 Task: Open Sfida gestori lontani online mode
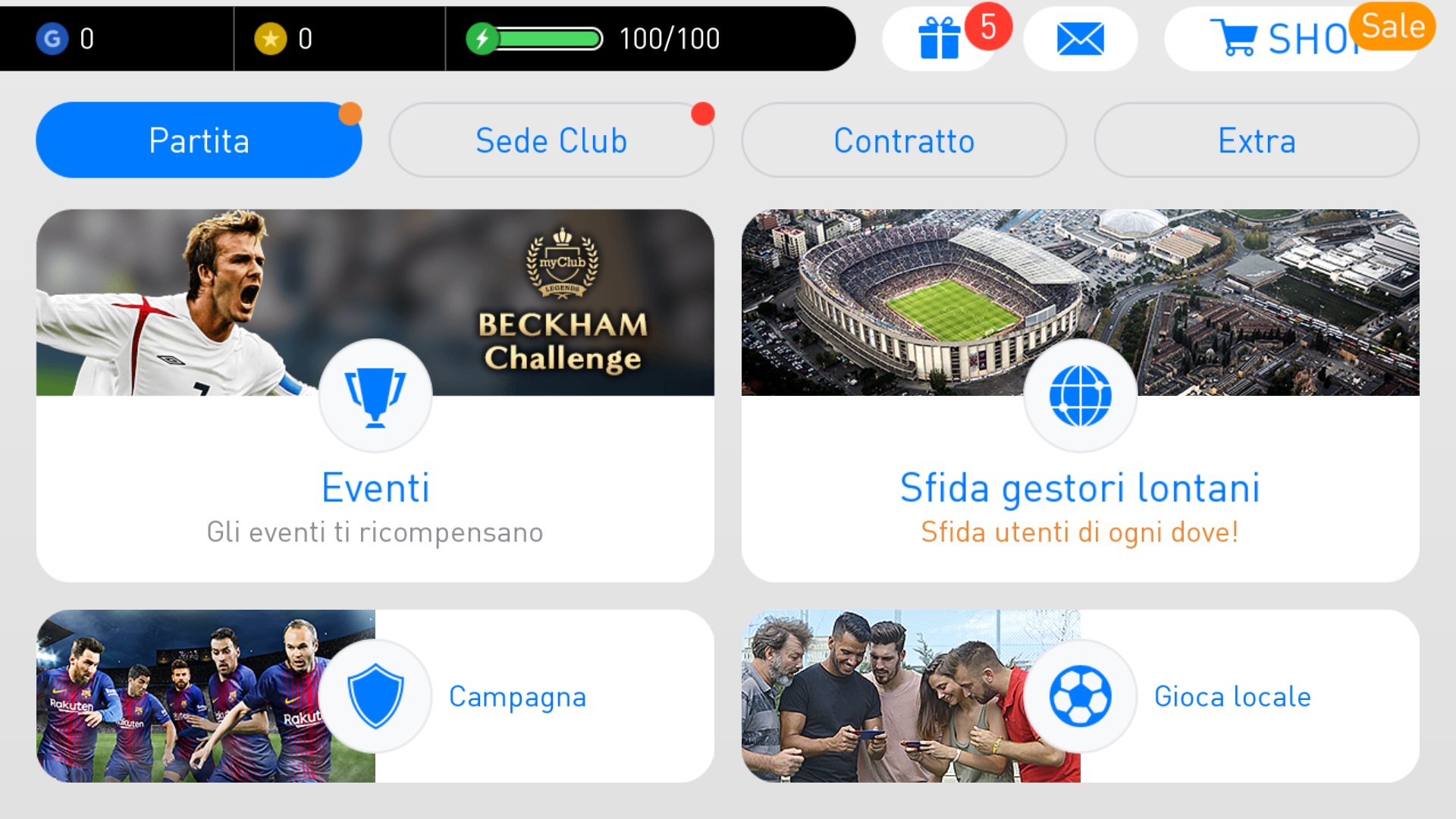pyautogui.click(x=1080, y=396)
